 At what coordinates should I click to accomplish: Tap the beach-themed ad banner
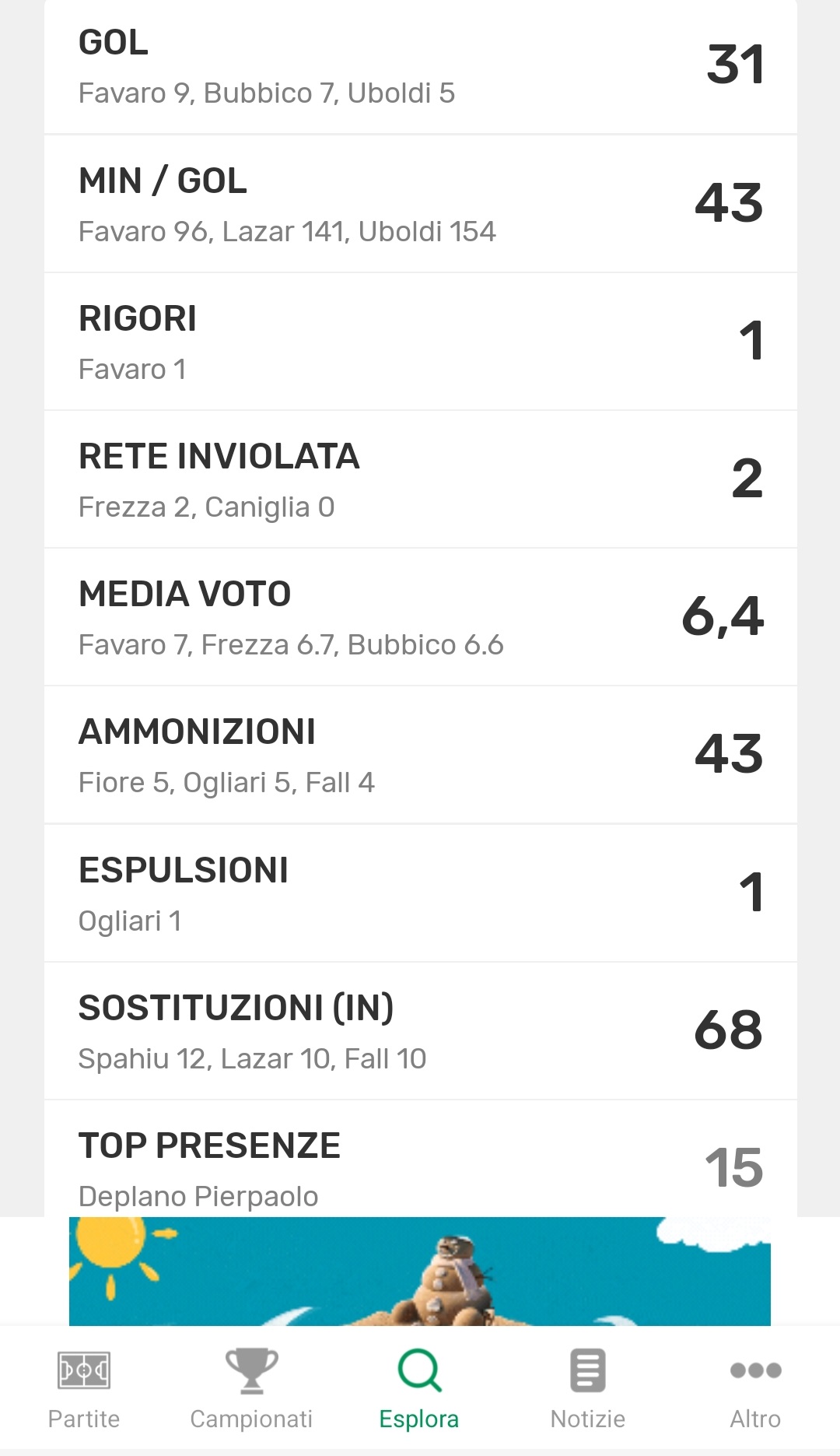[420, 1271]
